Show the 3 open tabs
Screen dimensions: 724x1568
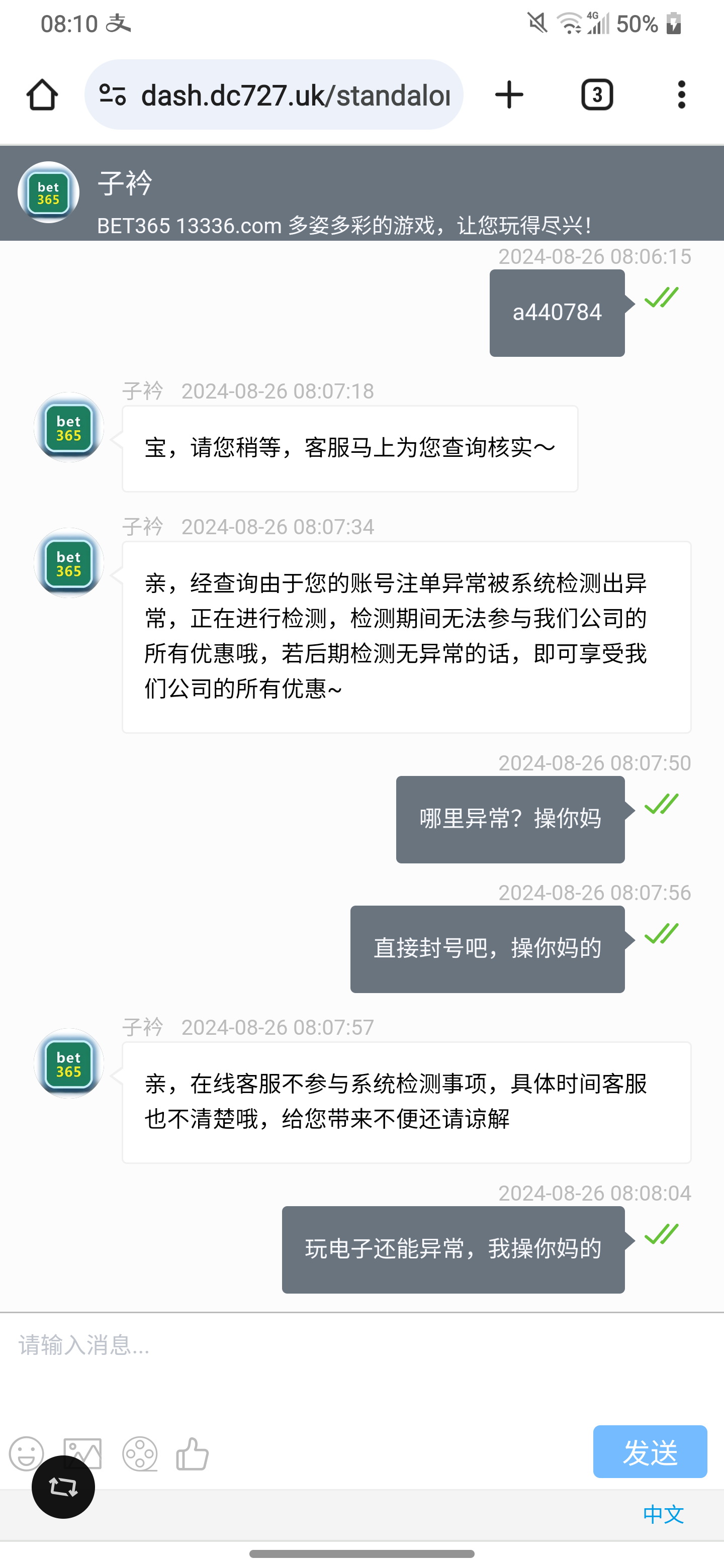pyautogui.click(x=597, y=95)
